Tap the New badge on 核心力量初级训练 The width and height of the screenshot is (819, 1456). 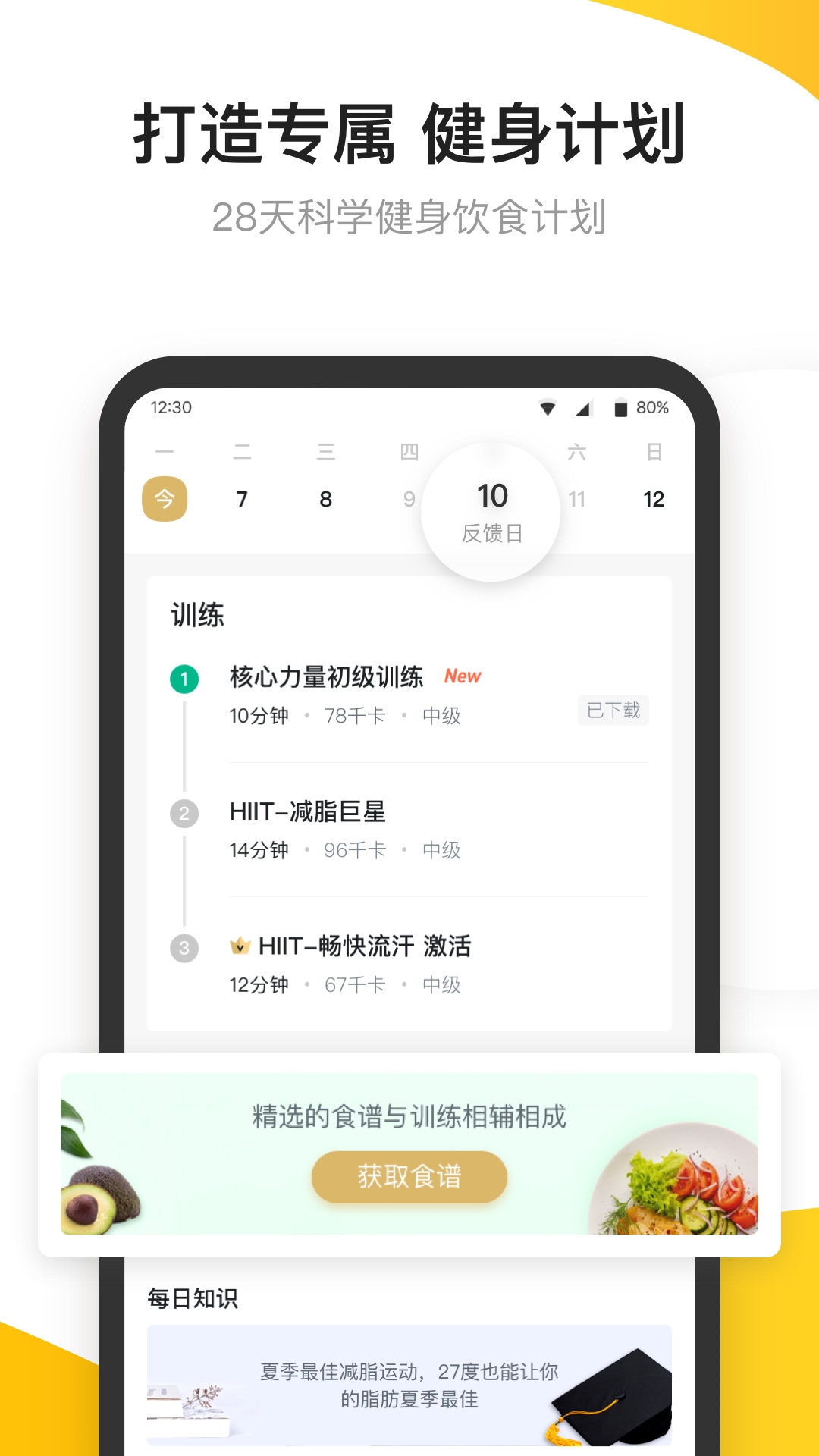click(463, 676)
